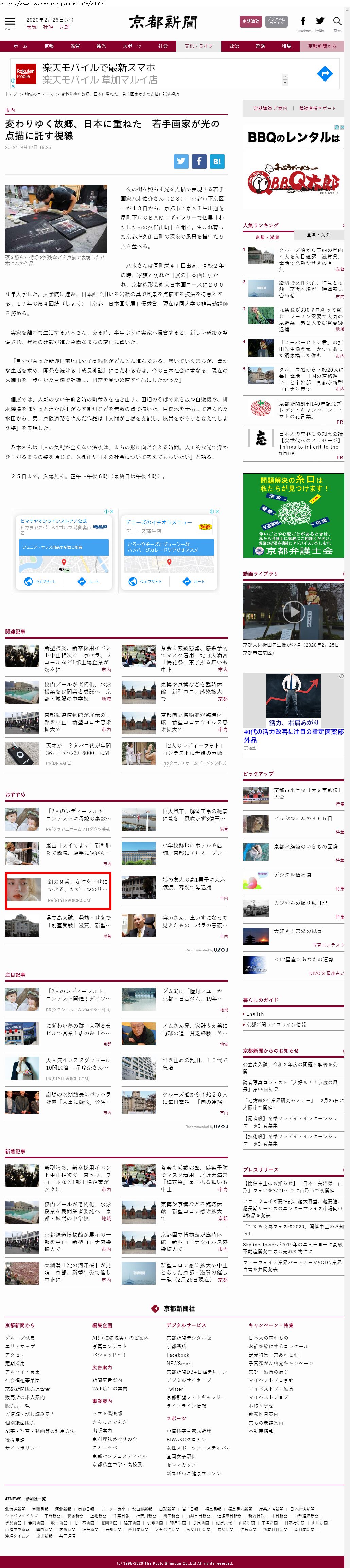
Task: Bookmark article on Hatena B!
Action: pos(217,161)
